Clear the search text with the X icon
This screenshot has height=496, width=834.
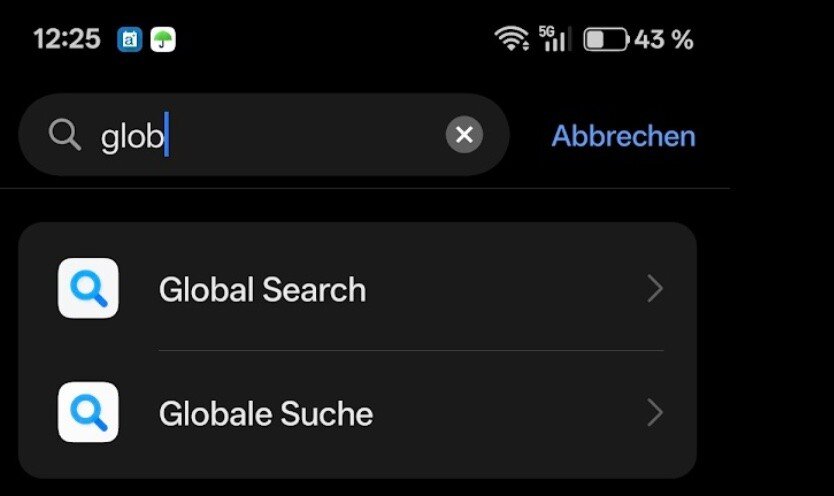[464, 135]
